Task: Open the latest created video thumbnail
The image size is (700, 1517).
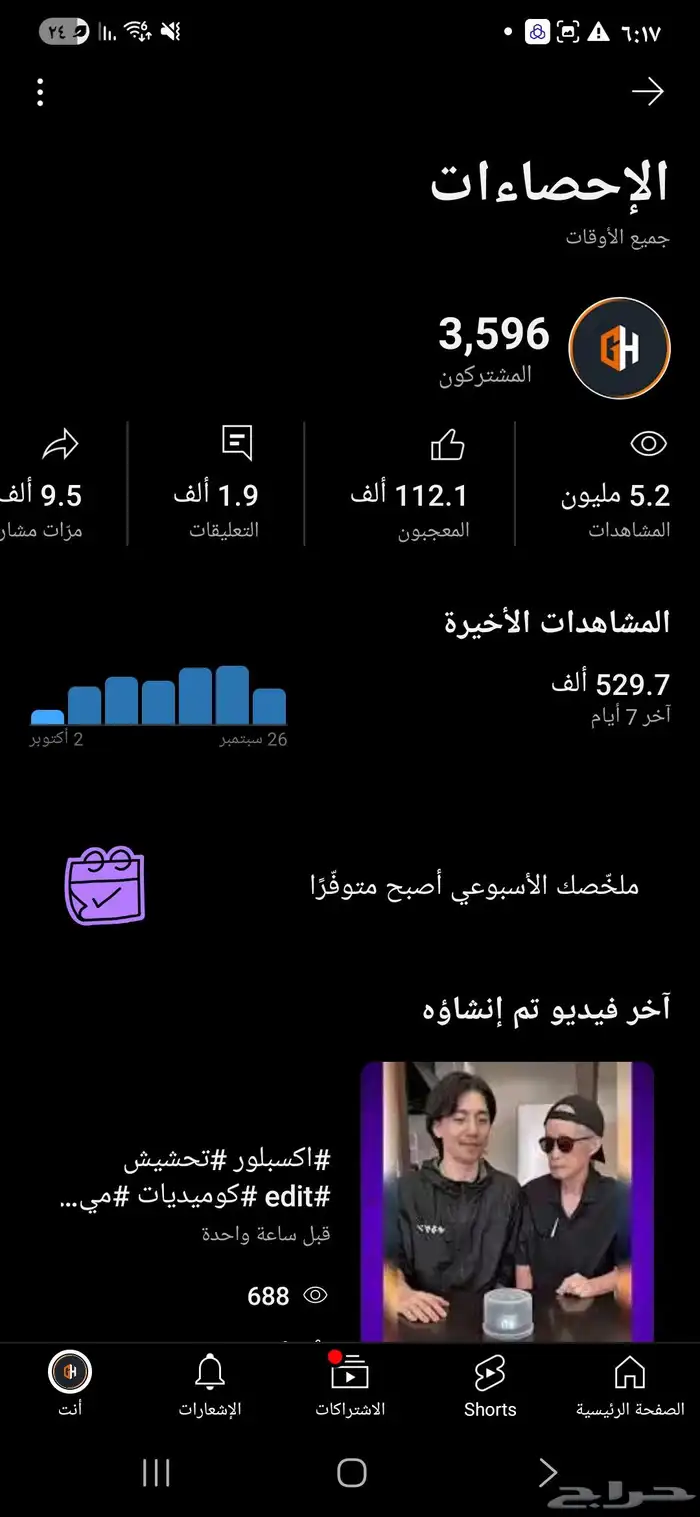Action: coord(507,1200)
